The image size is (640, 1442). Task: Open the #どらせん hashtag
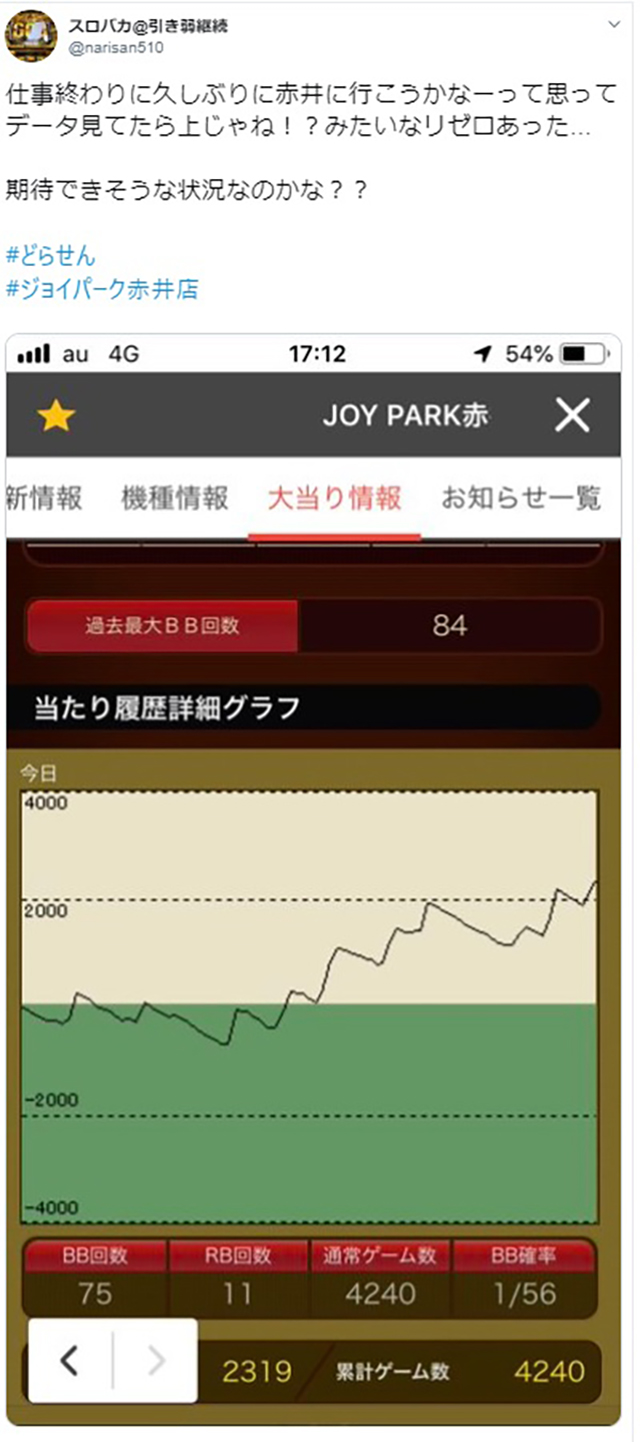pyautogui.click(x=51, y=255)
